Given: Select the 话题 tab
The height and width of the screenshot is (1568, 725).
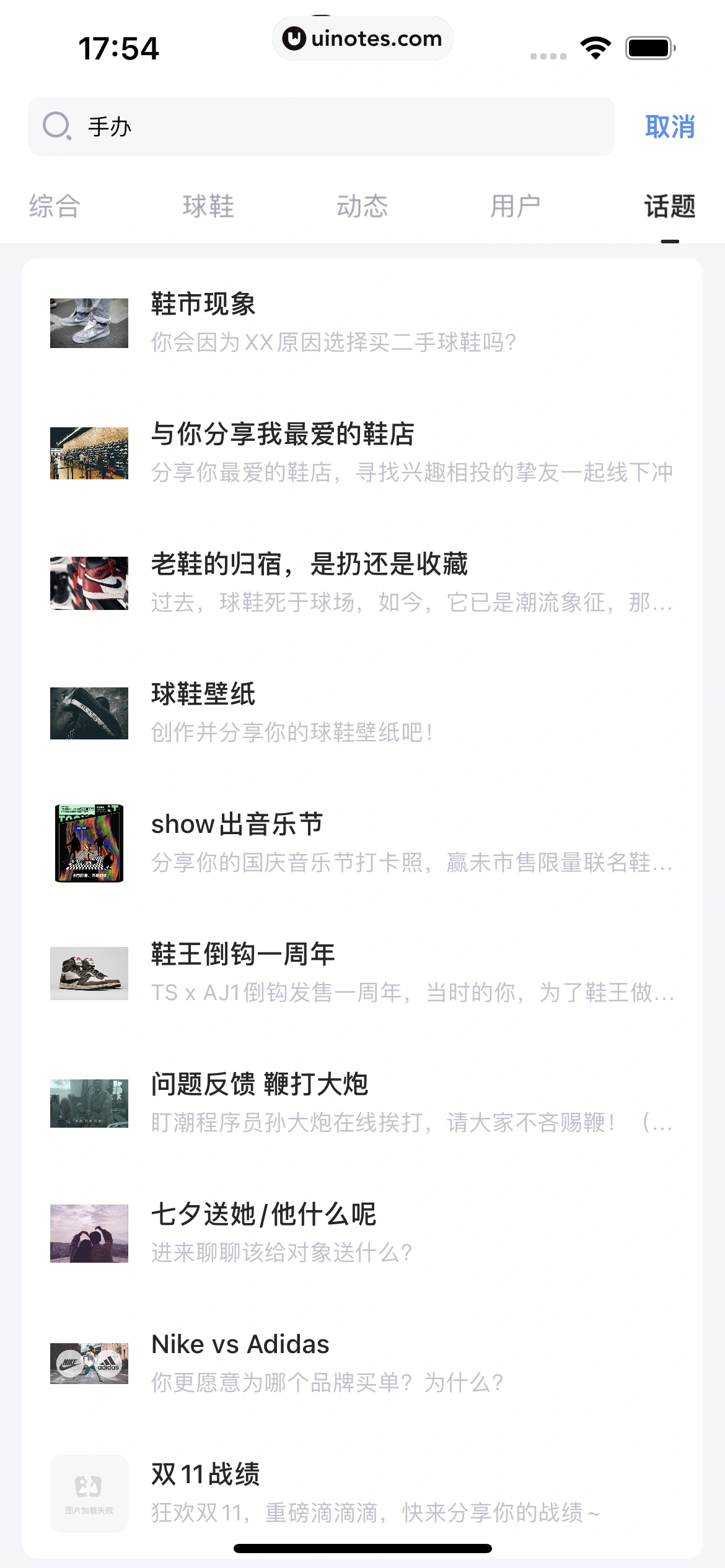Looking at the screenshot, I should (x=669, y=206).
